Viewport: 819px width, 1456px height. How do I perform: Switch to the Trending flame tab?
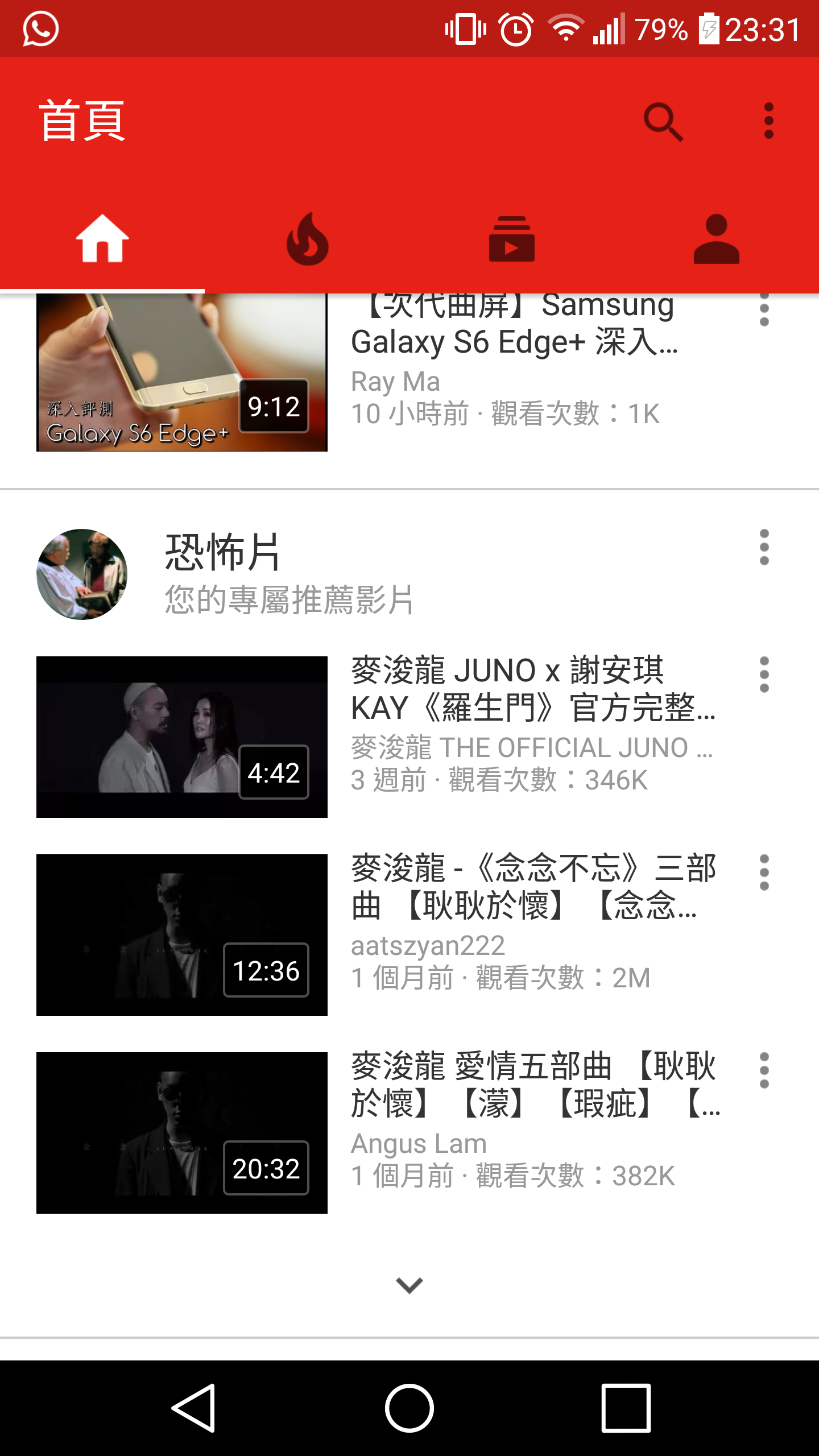click(x=307, y=239)
